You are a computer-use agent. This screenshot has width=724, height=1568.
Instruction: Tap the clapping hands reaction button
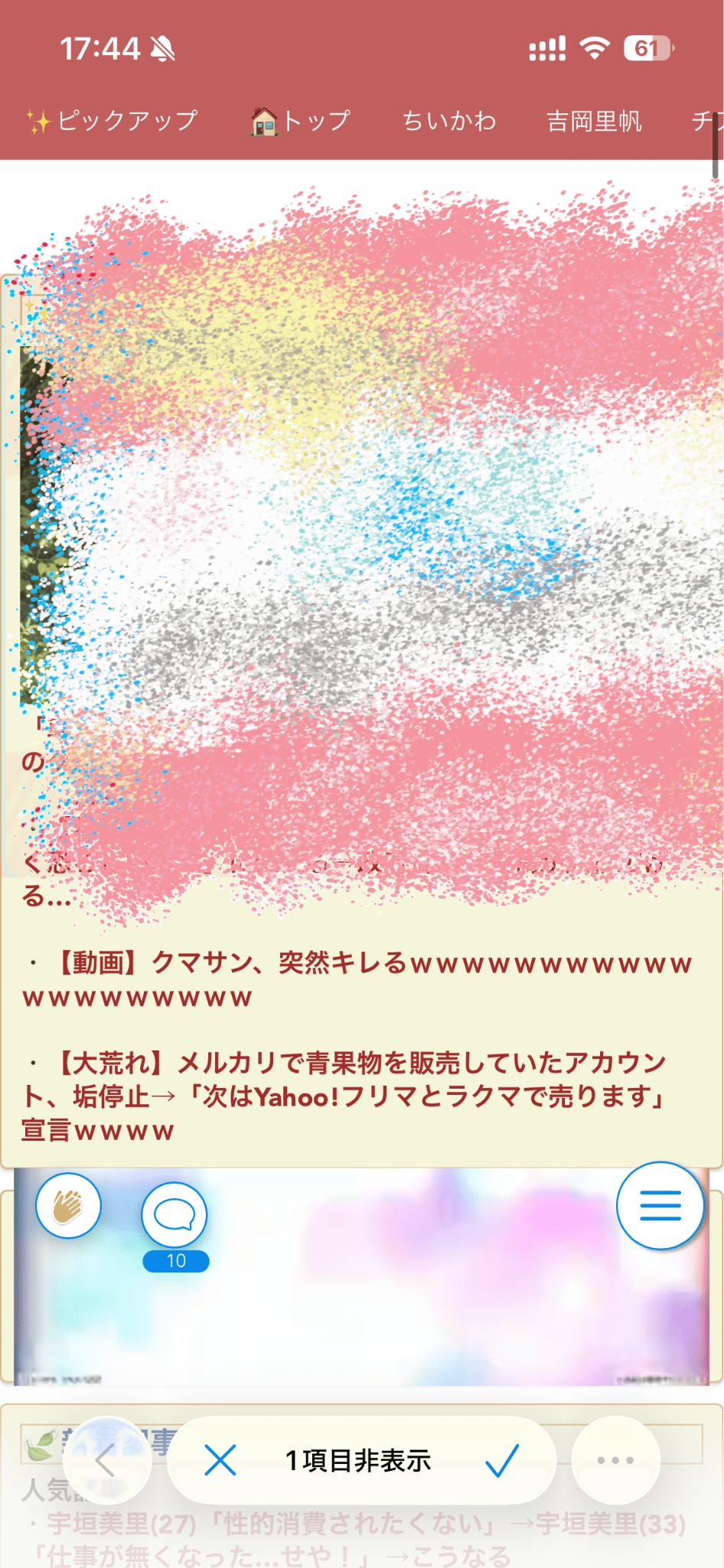point(68,1206)
